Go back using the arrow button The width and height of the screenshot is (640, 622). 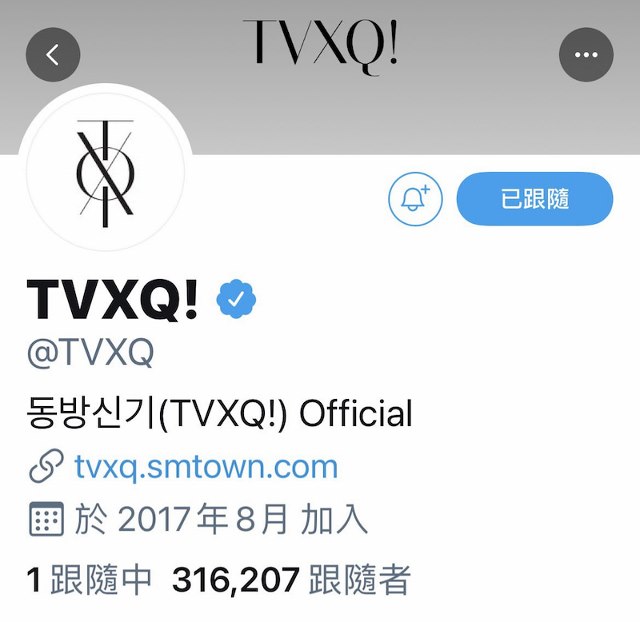pyautogui.click(x=53, y=55)
